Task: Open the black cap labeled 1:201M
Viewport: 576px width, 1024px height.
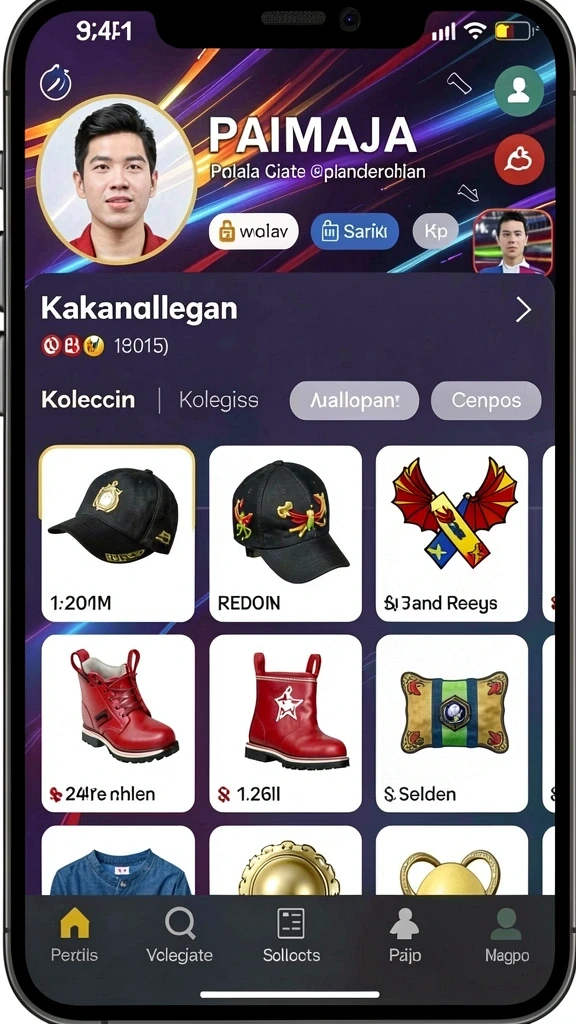Action: 118,534
